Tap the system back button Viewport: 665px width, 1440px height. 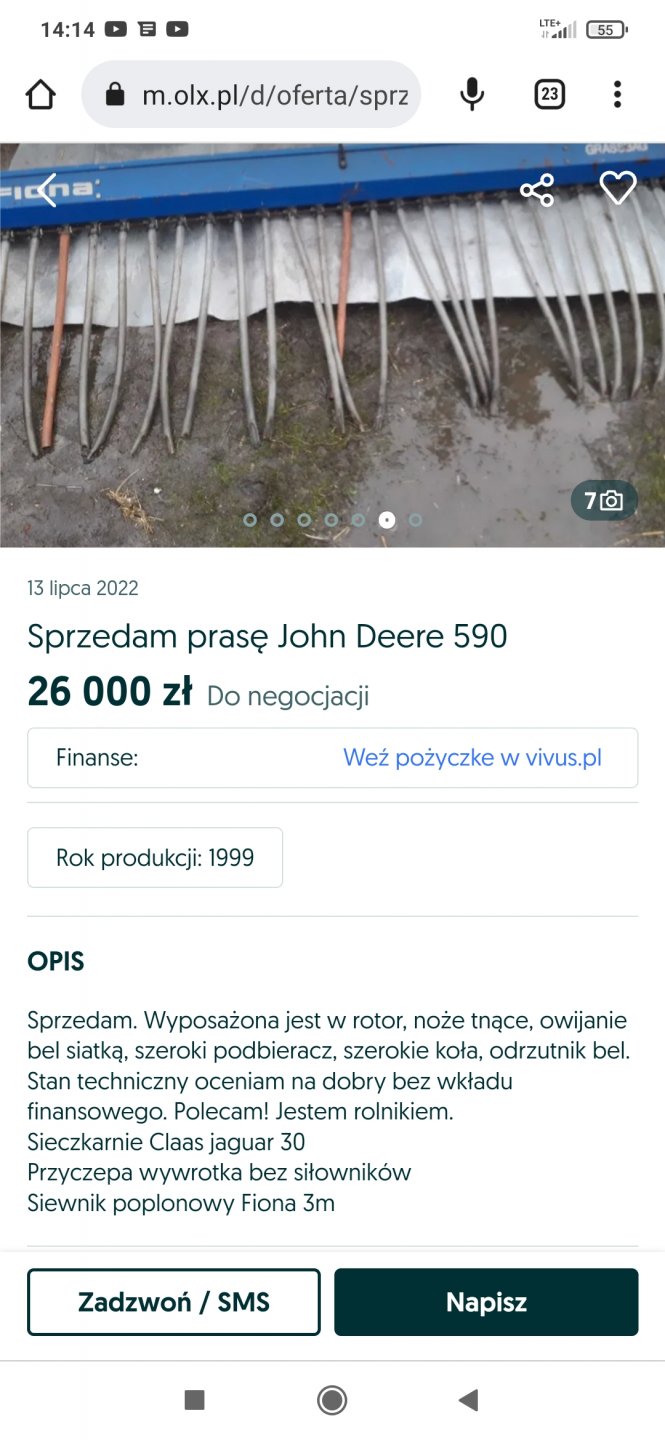pyautogui.click(x=468, y=1400)
